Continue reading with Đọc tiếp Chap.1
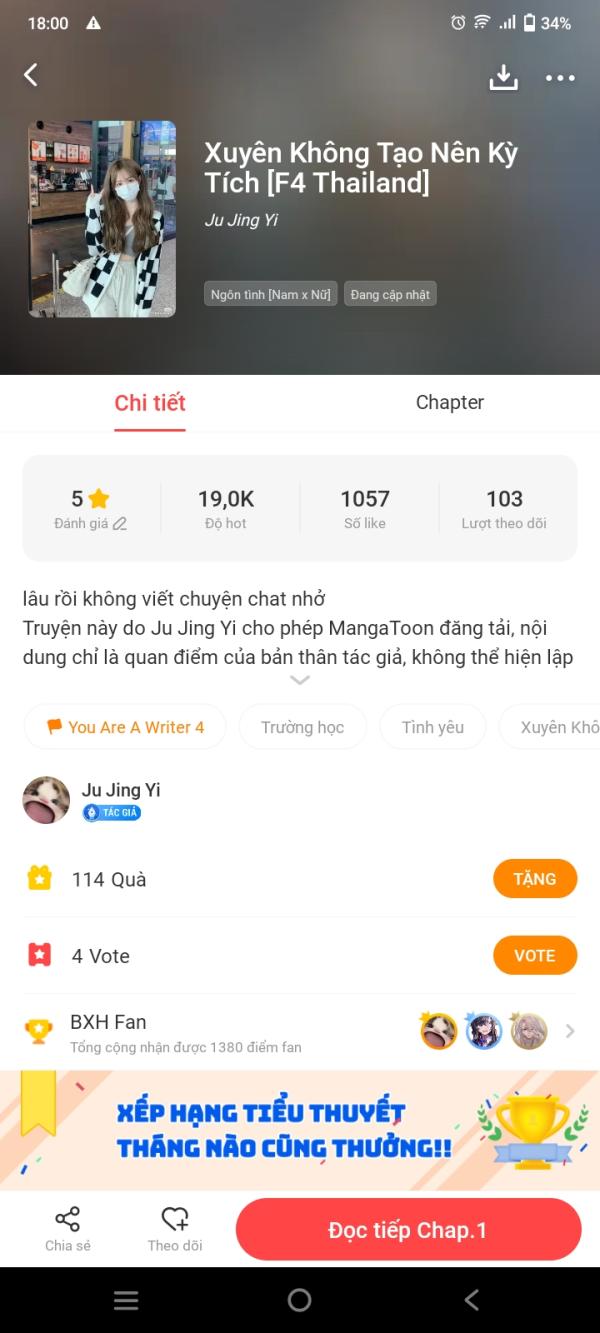Viewport: 600px width, 1333px height. click(408, 1229)
